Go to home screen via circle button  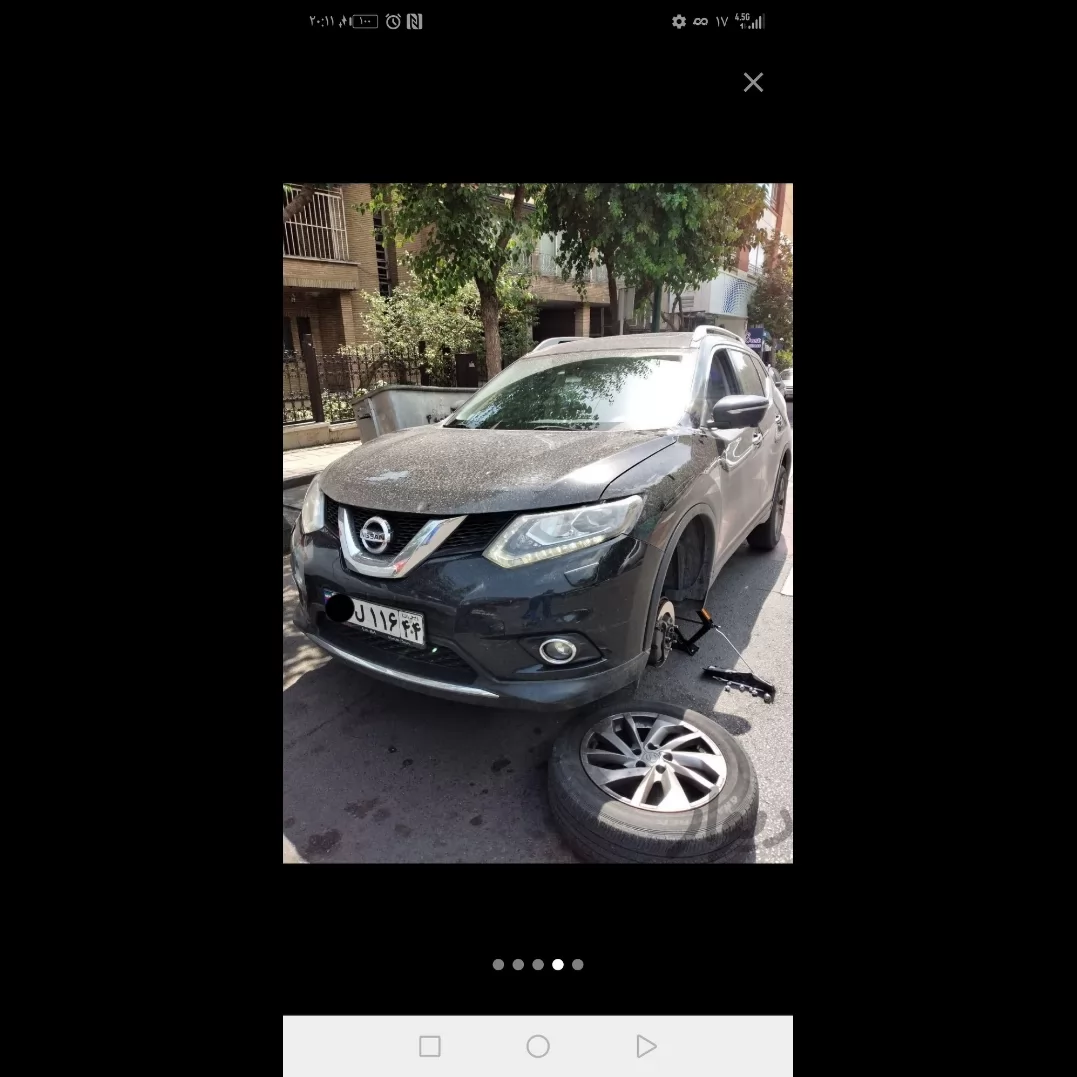tap(538, 1046)
